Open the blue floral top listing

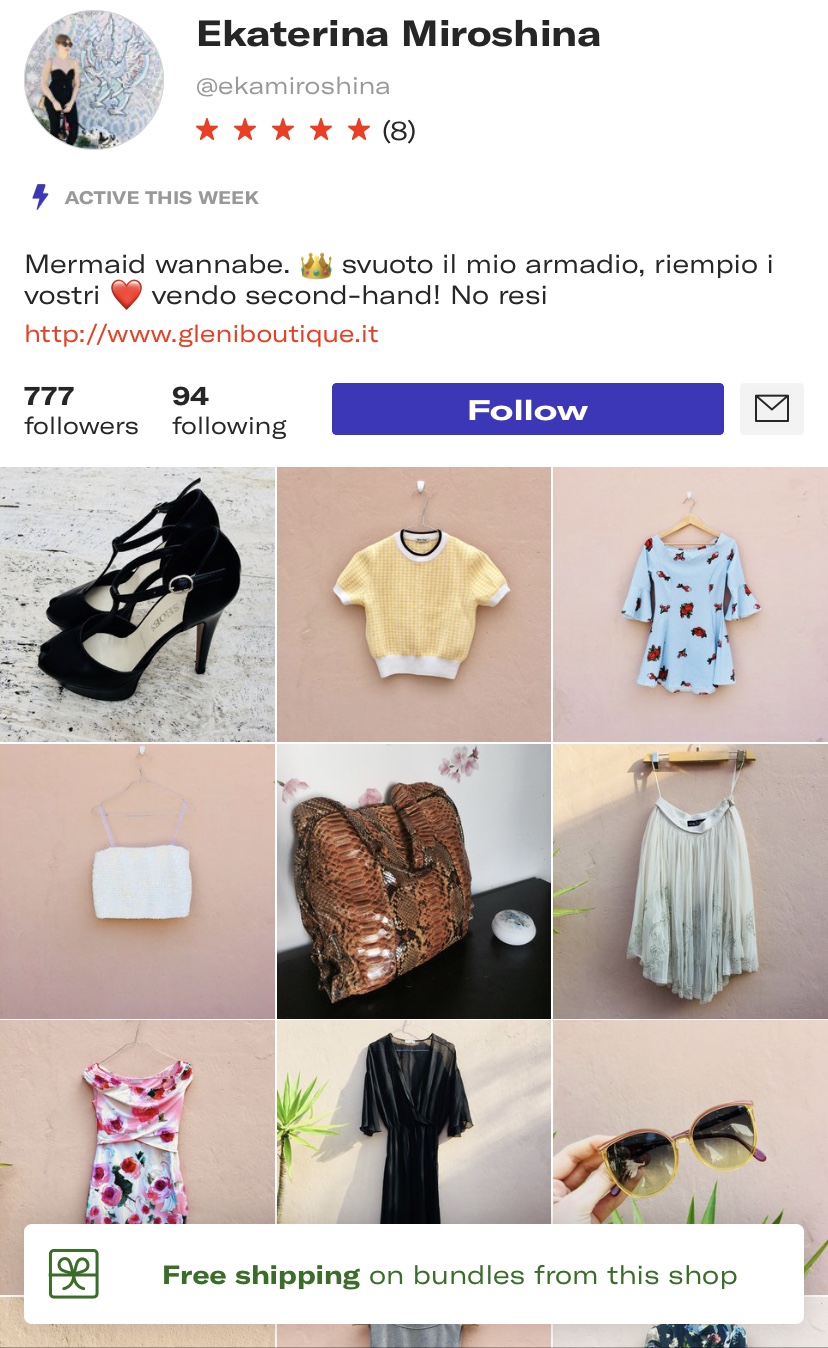tap(690, 604)
